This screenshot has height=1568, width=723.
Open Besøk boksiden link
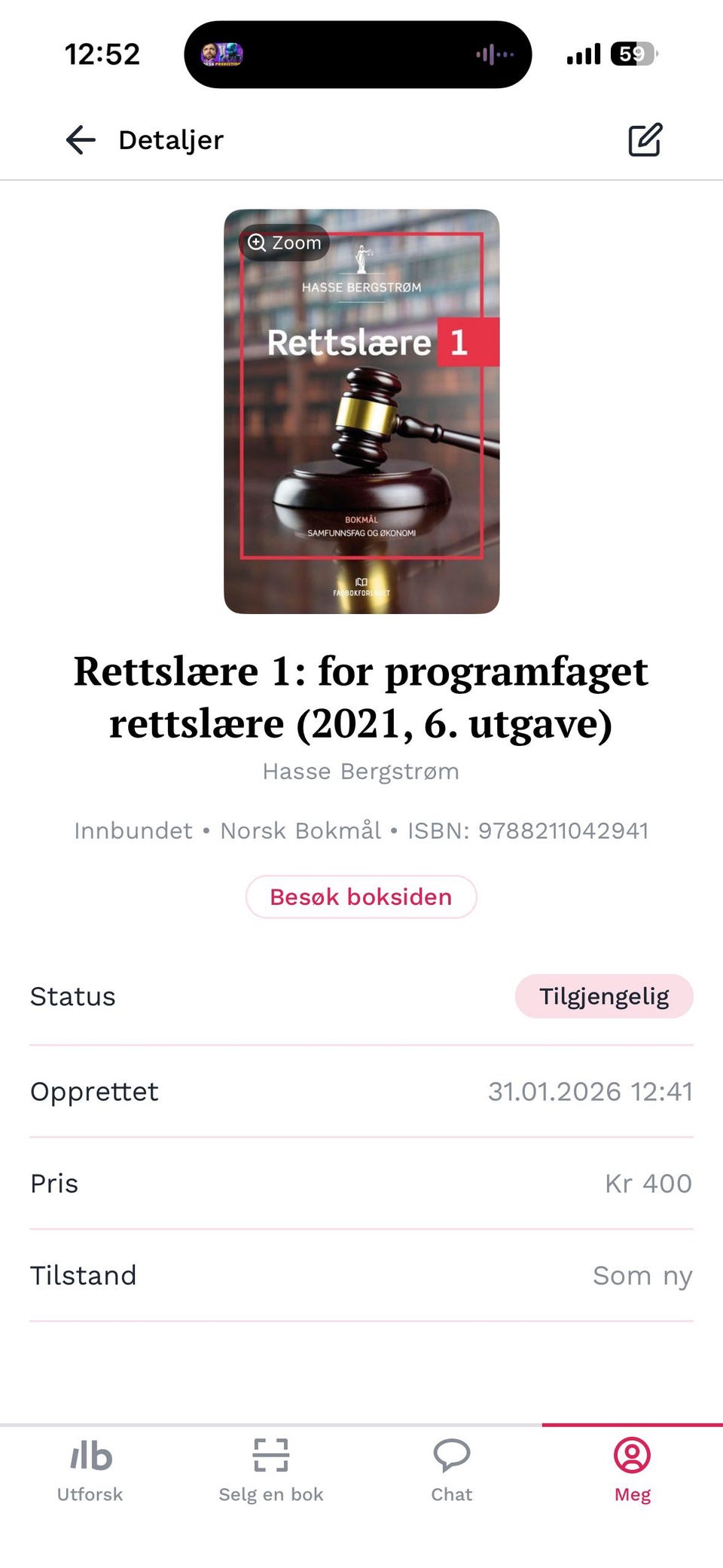[361, 897]
